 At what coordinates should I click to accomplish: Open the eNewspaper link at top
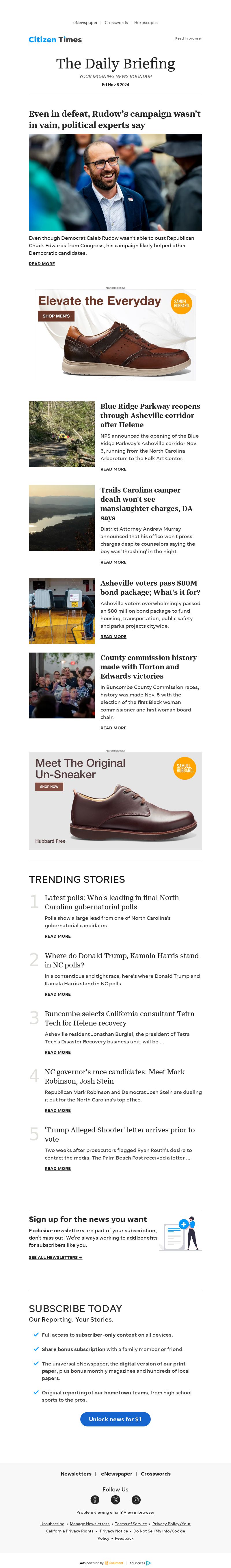[85, 23]
